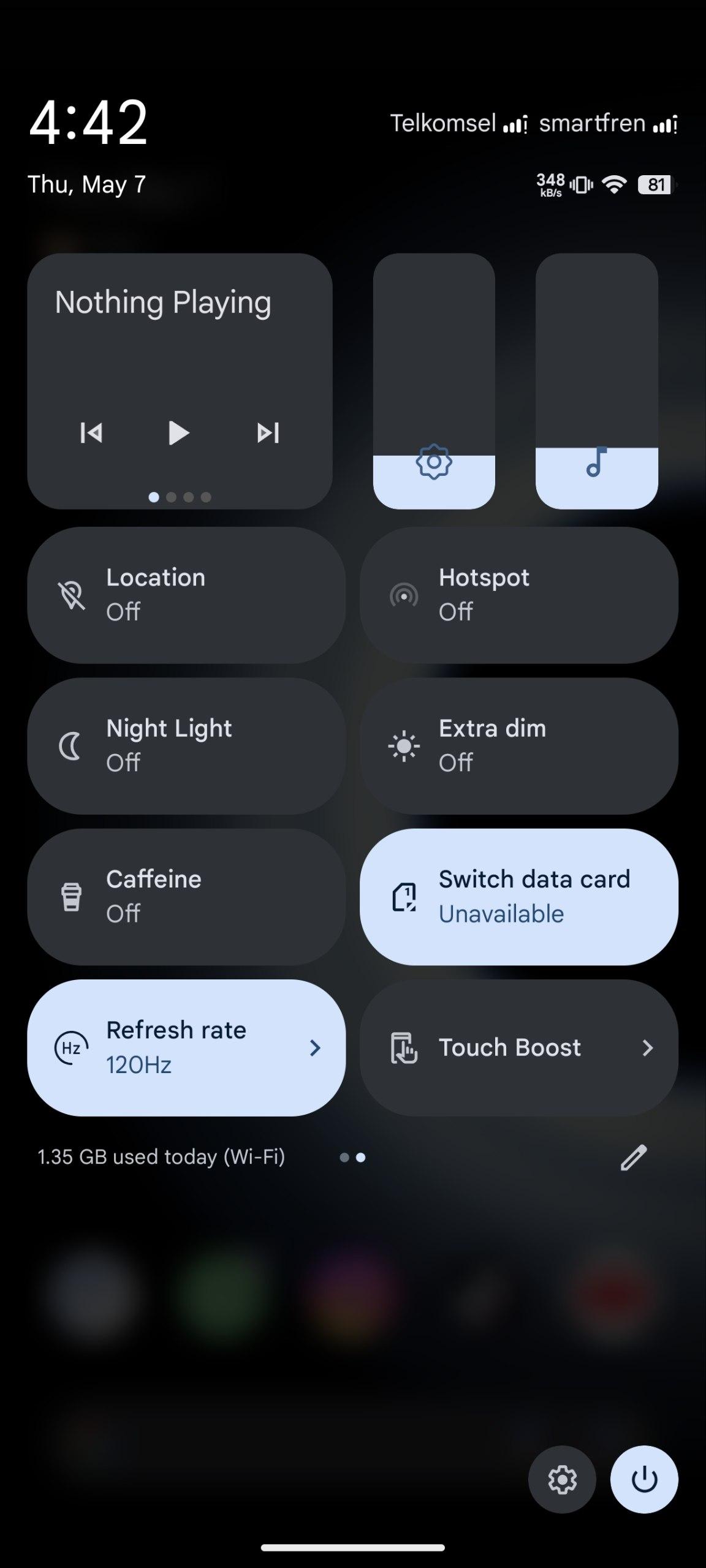Enable Extra dim
This screenshot has width=706, height=1568.
[519, 745]
